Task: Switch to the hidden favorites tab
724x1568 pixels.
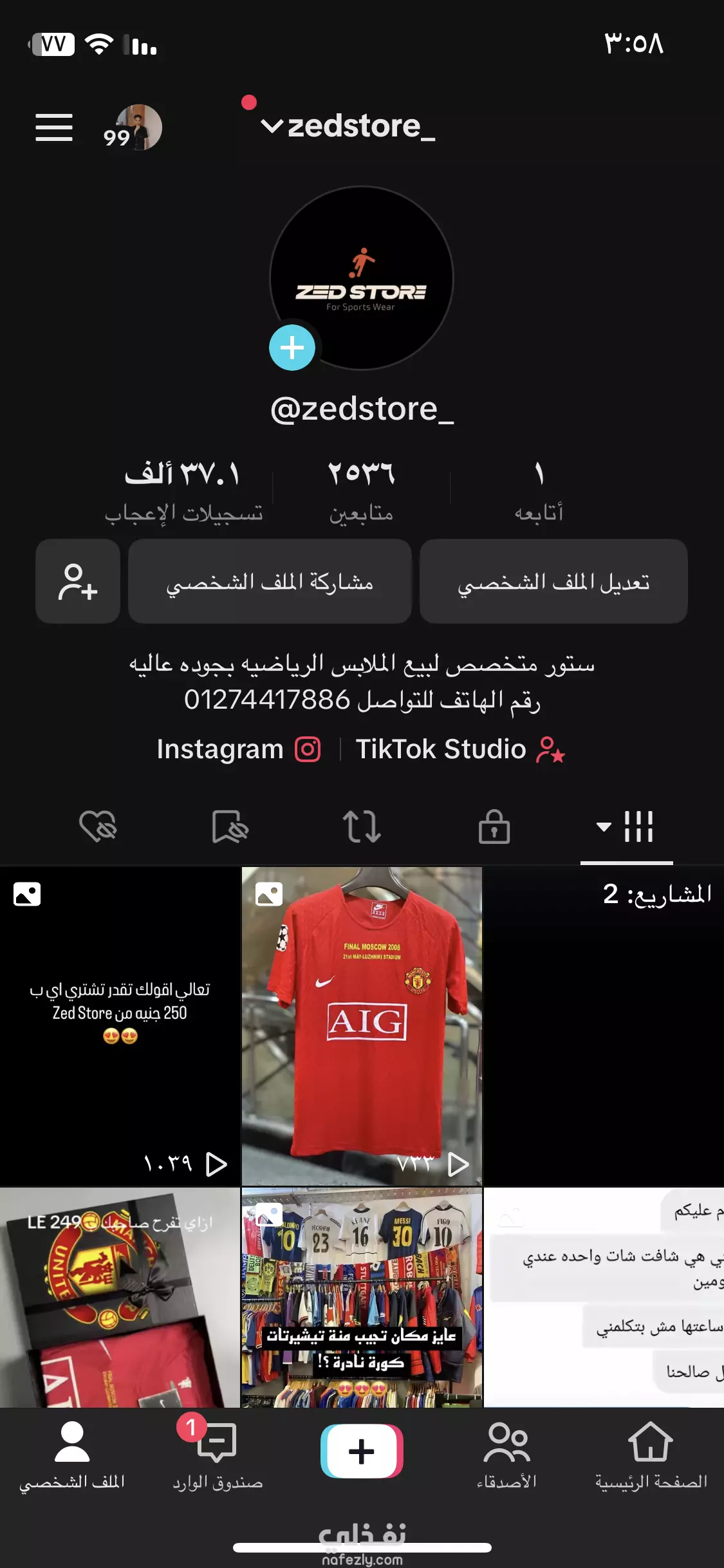Action: [x=230, y=826]
